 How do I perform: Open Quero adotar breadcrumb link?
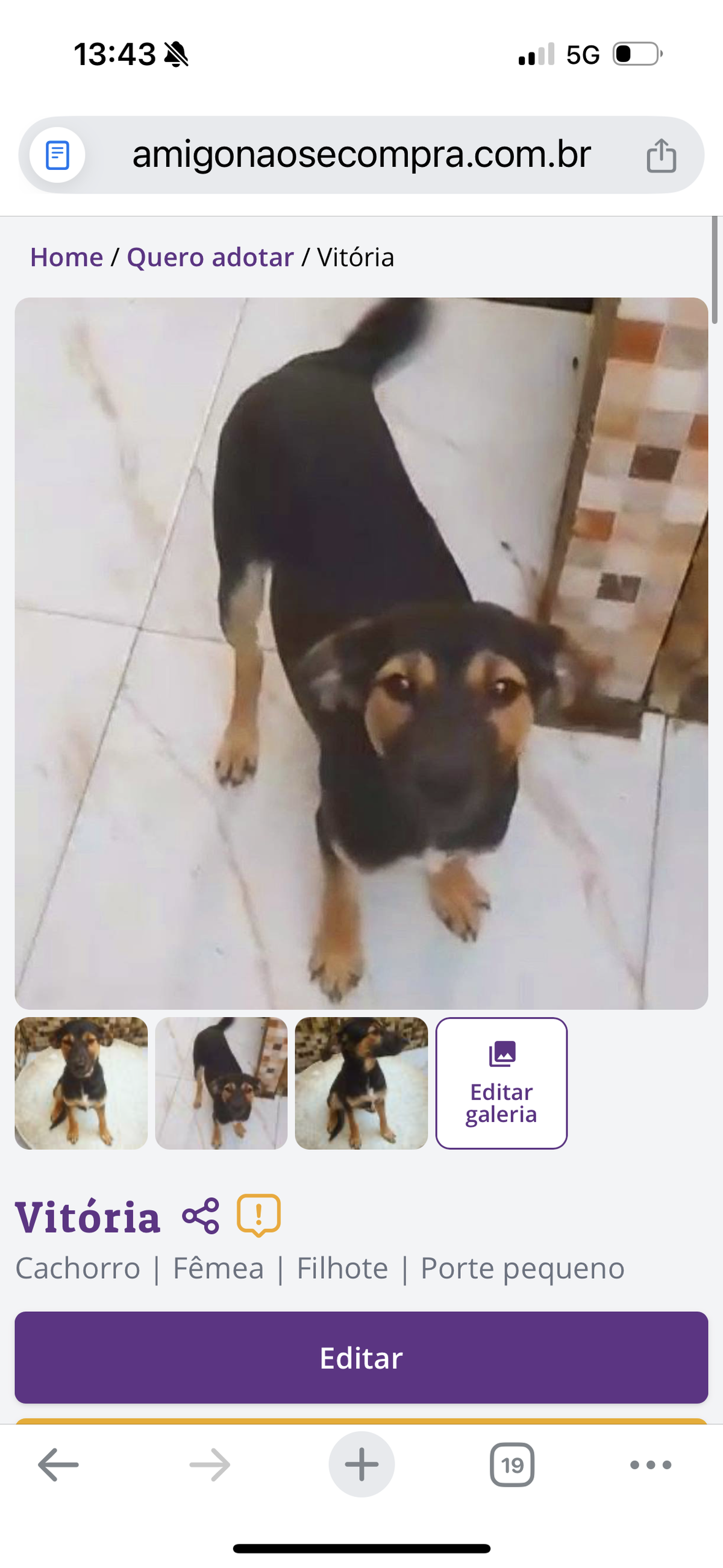pyautogui.click(x=210, y=257)
